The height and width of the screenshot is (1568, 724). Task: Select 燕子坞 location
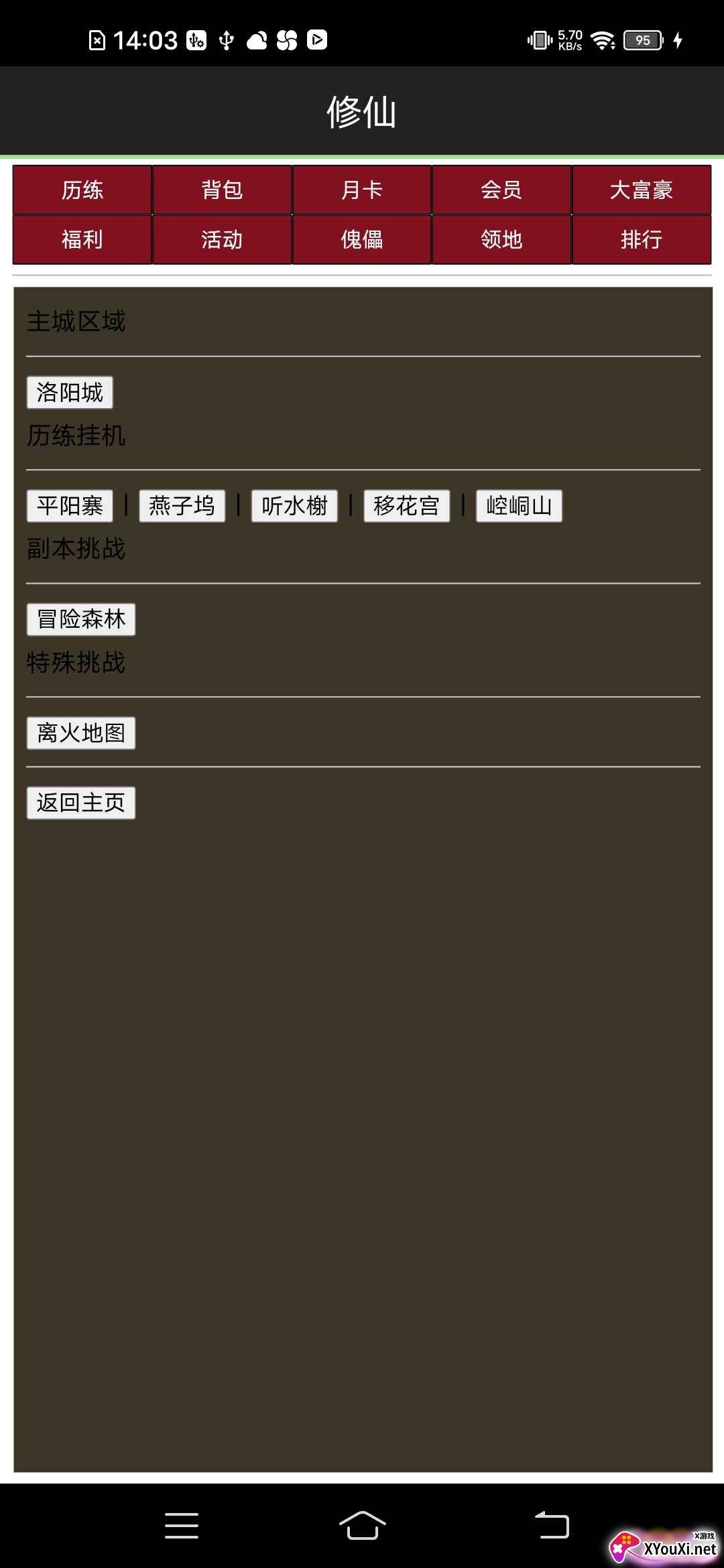click(182, 506)
